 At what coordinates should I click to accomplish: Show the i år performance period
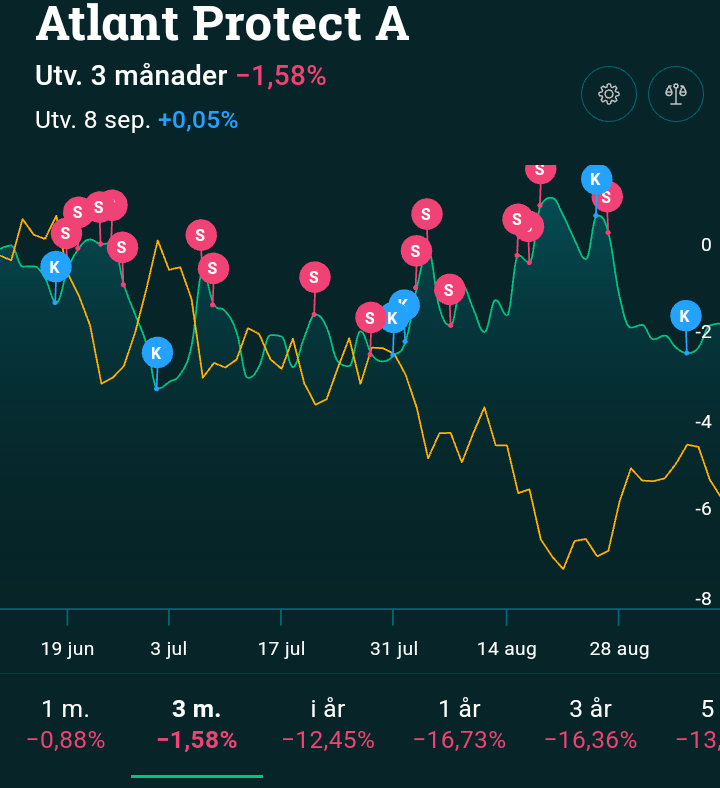point(328,724)
